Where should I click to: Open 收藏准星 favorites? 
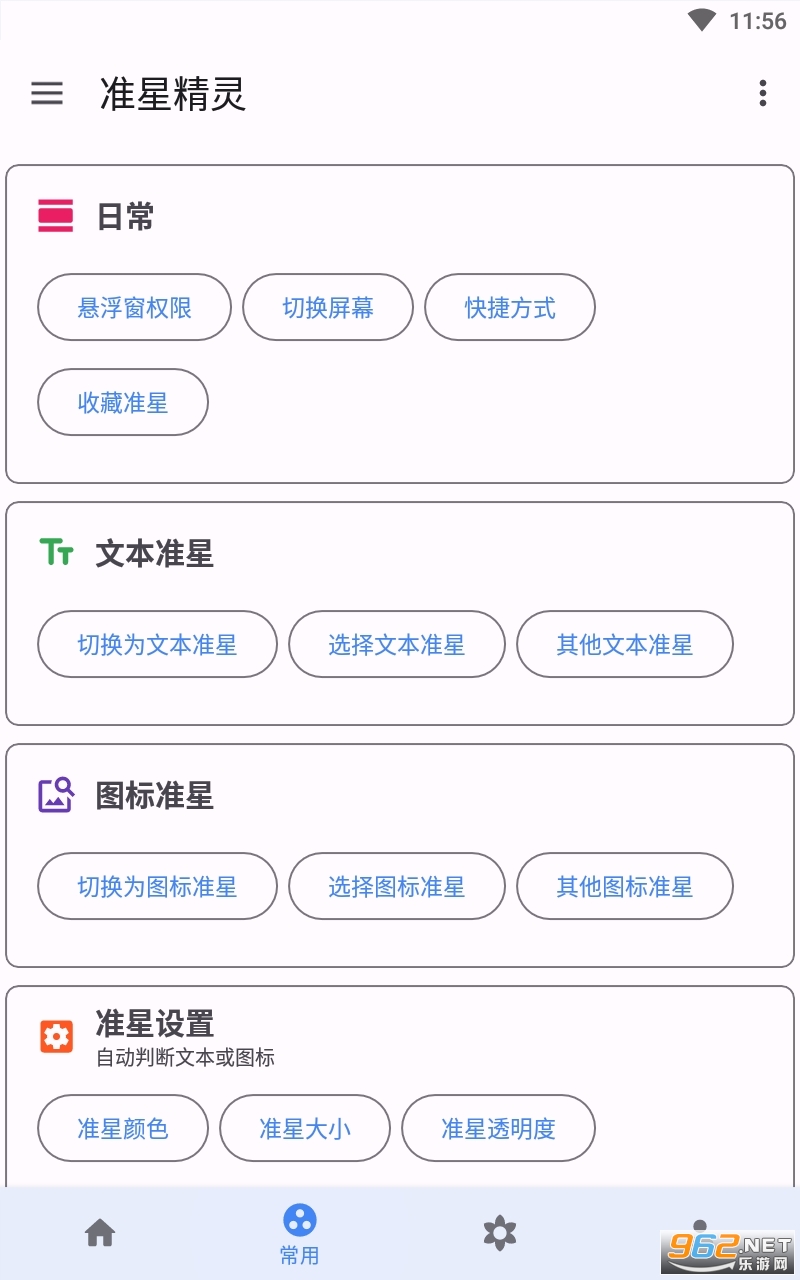[x=123, y=402]
